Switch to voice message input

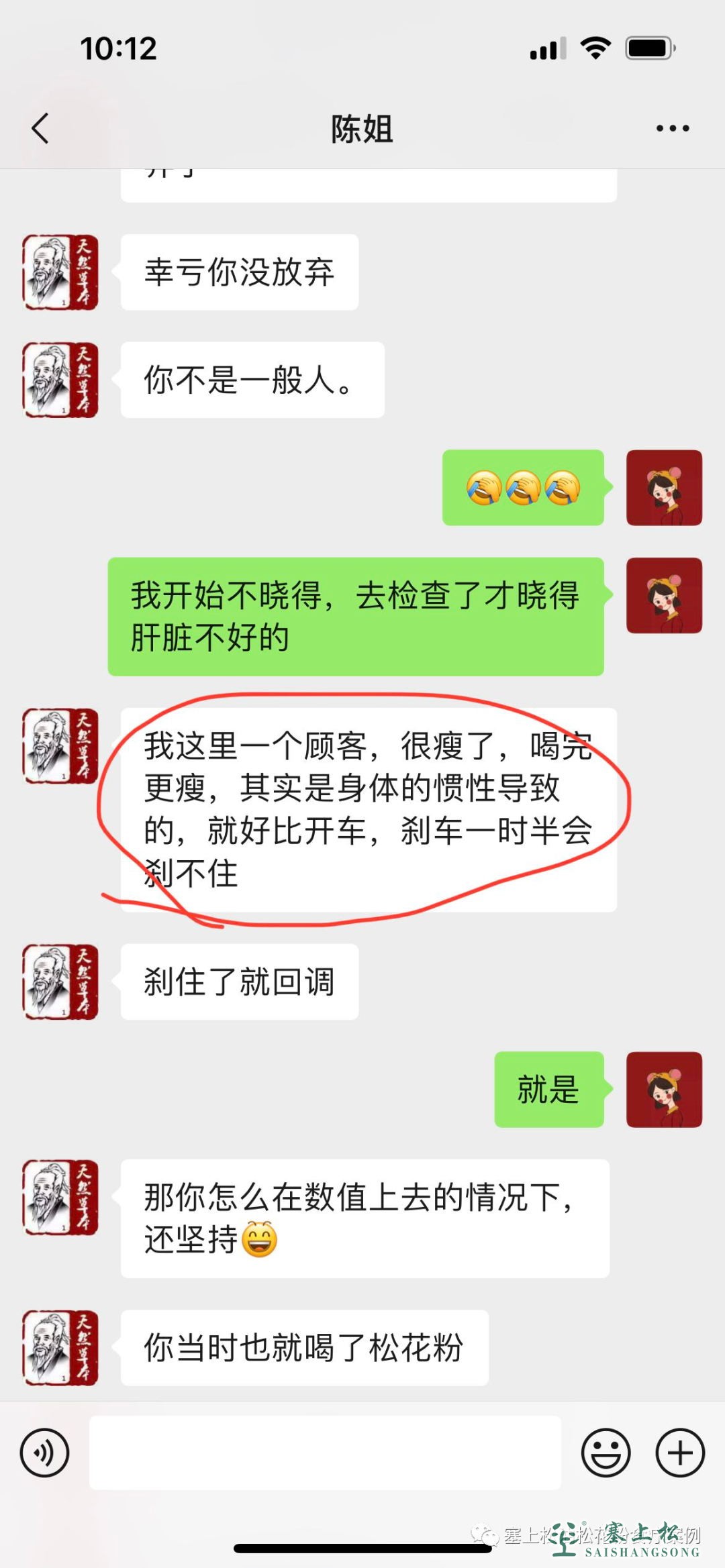[x=44, y=1453]
